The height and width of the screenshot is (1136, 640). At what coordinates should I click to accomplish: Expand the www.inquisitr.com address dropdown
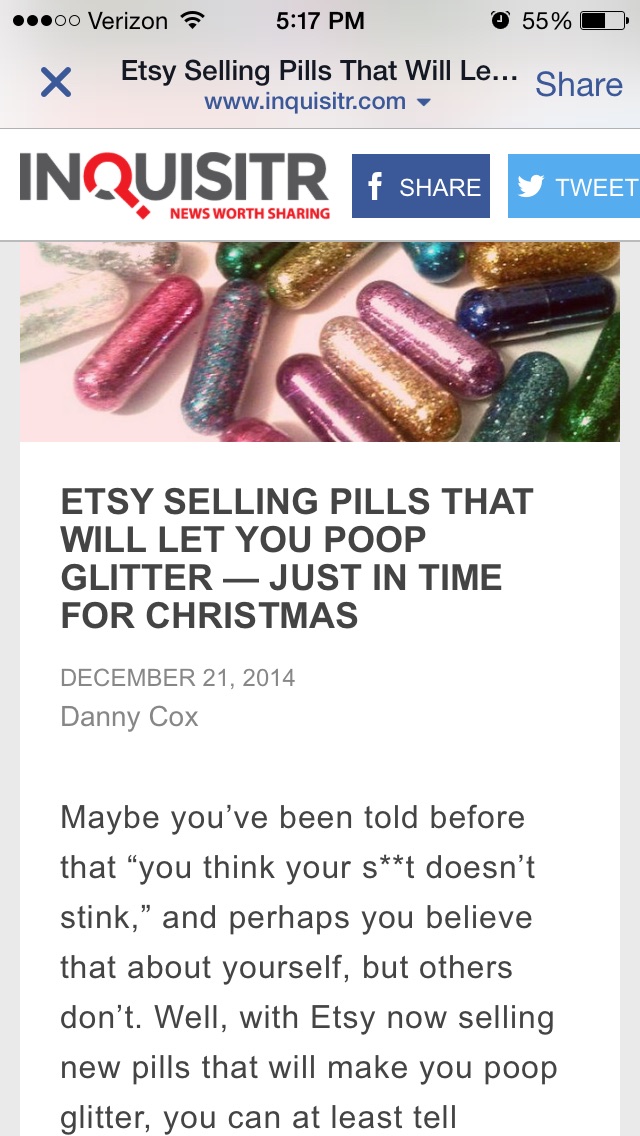click(317, 102)
